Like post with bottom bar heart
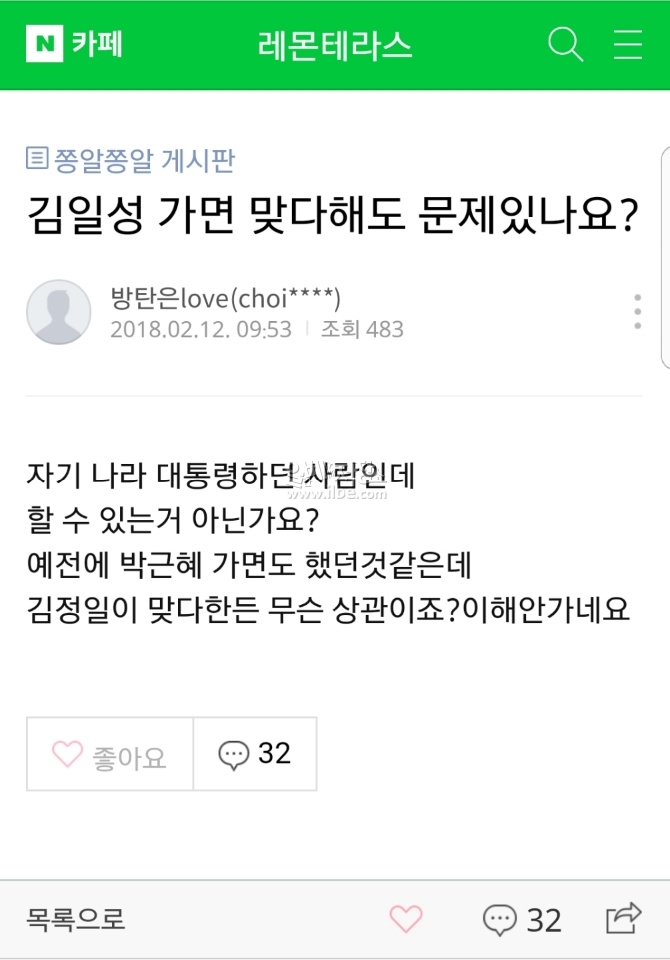670x960 pixels. (405, 919)
